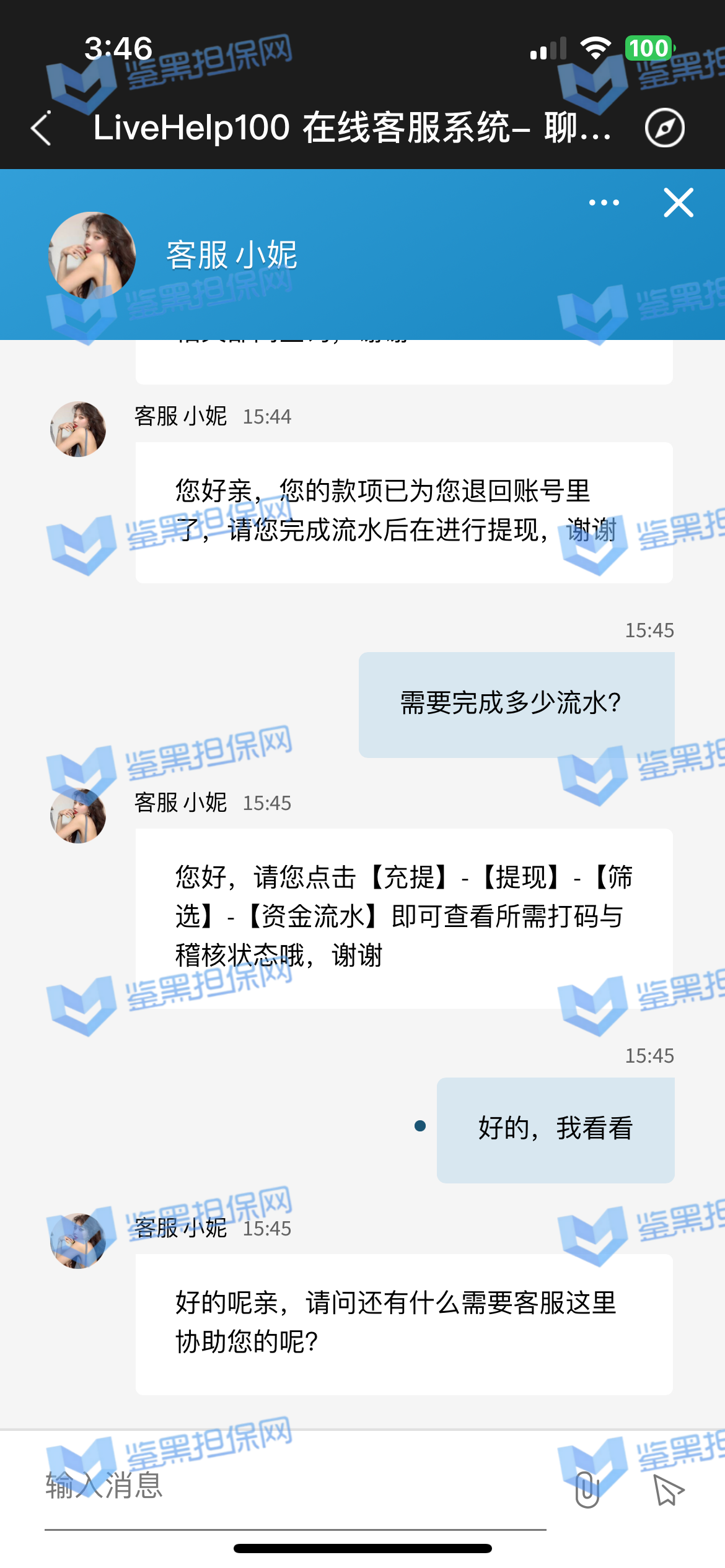
Task: Go back from the LiveHelp100 chat page
Action: point(41,128)
